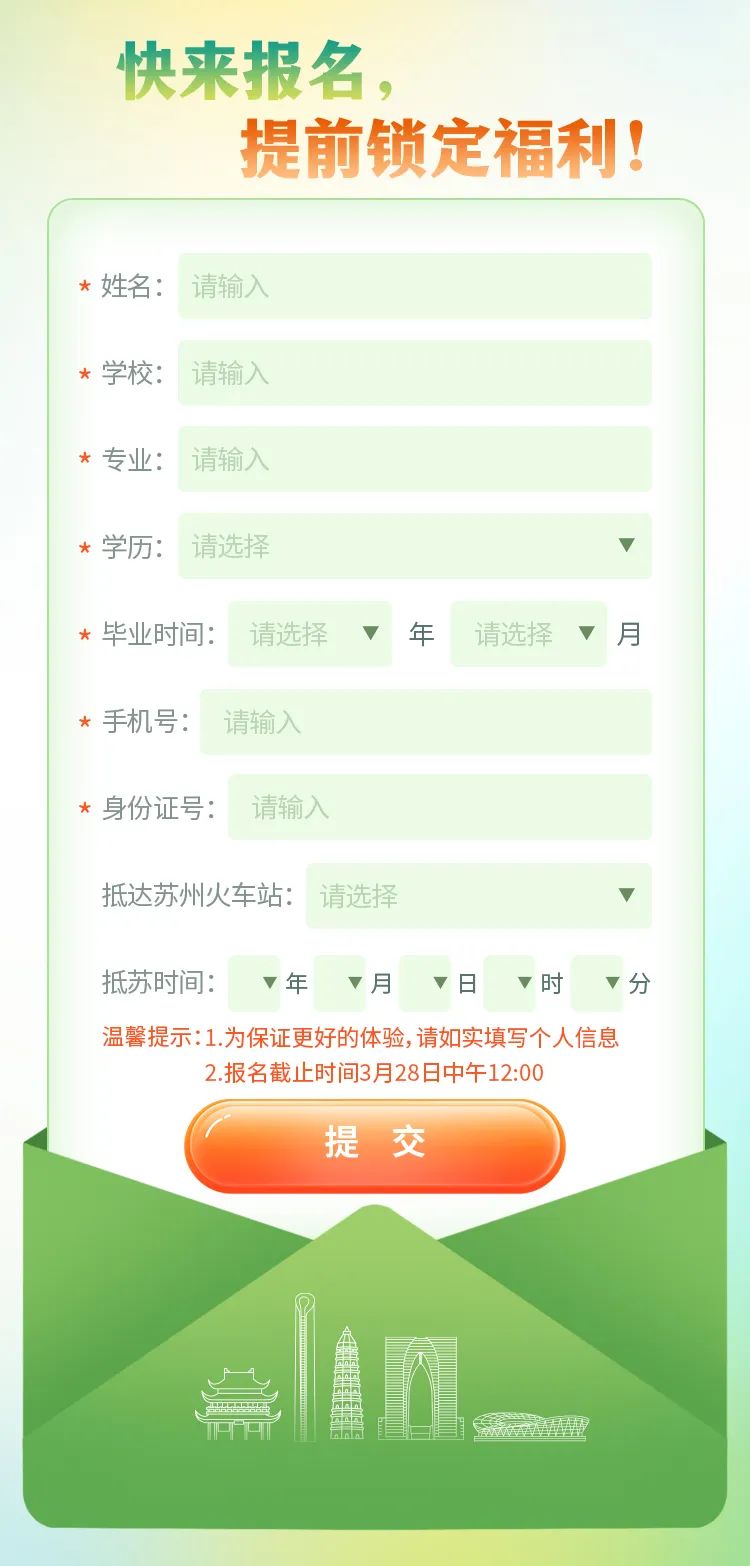Choose the arrival month in 抵苏时间
Screen dimensions: 750x1566
pos(339,983)
